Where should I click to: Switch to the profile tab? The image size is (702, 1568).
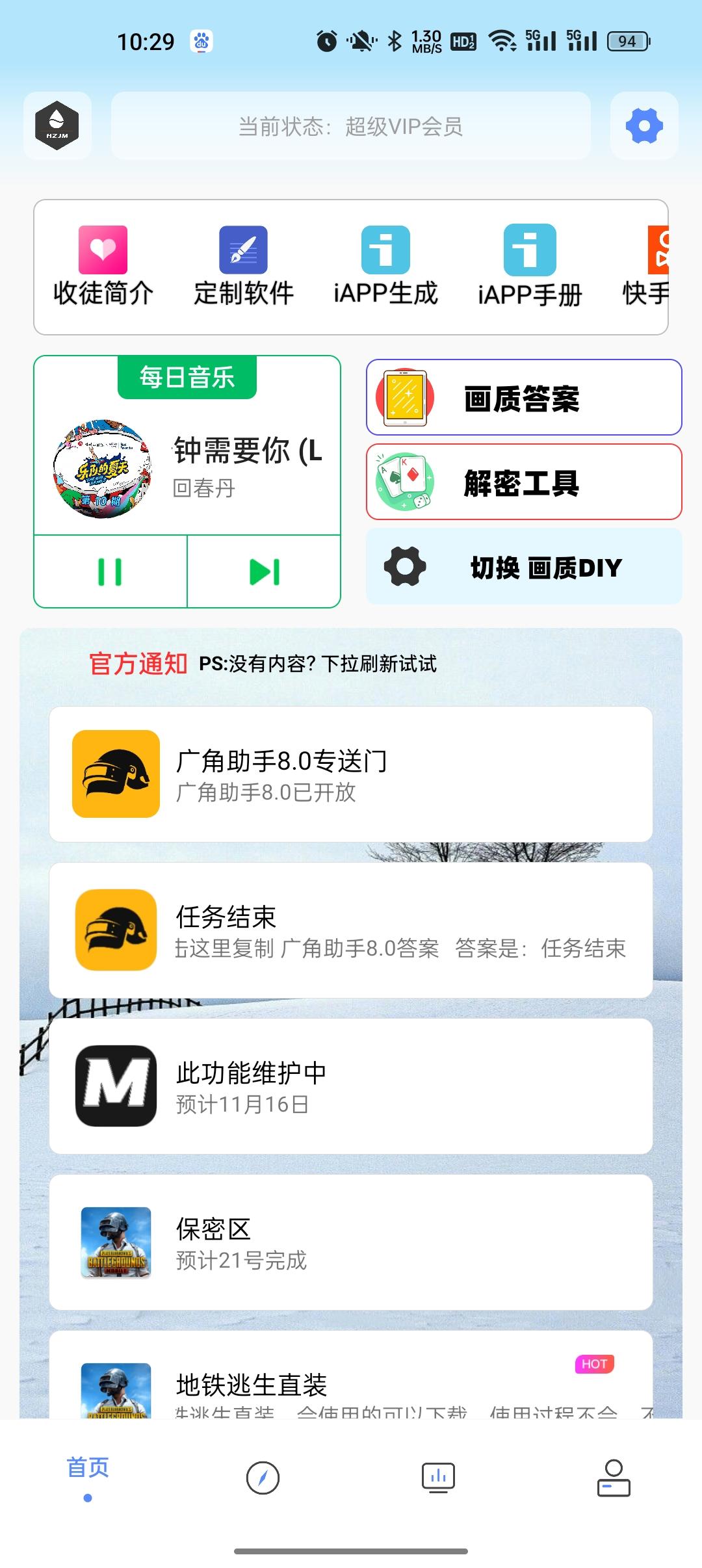click(x=614, y=1478)
